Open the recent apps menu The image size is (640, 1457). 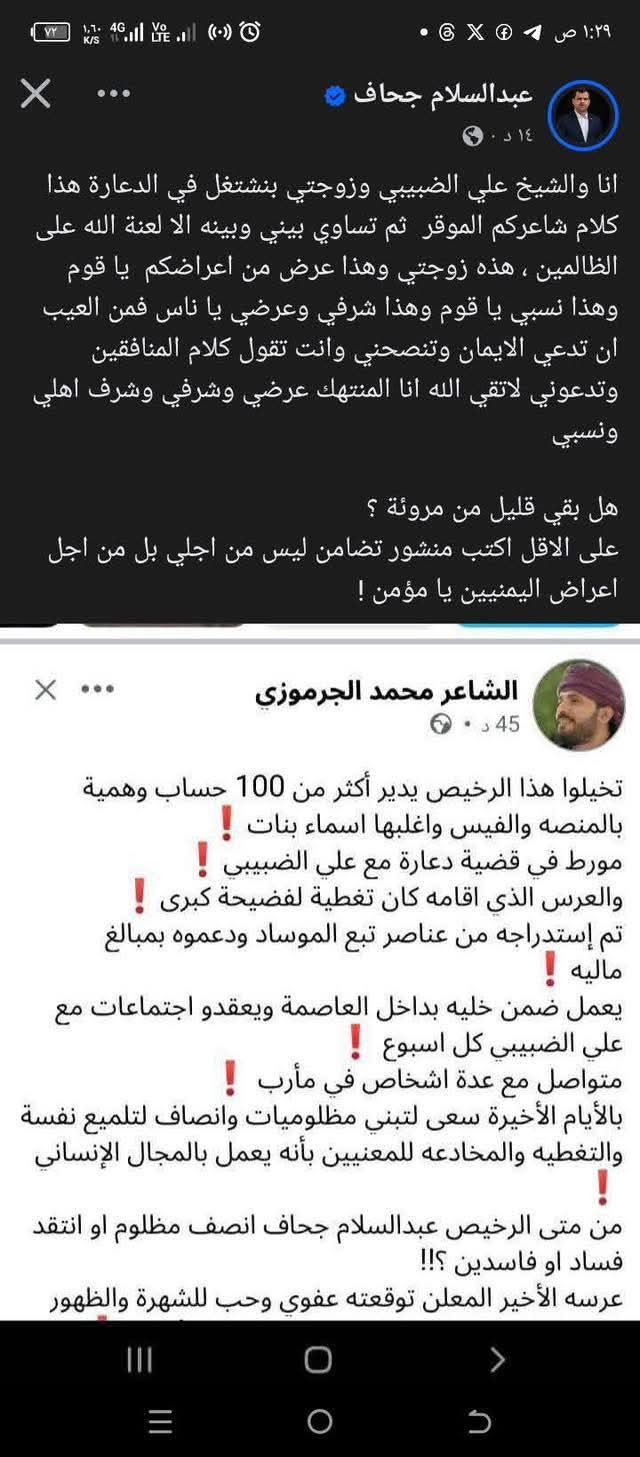point(160,1421)
